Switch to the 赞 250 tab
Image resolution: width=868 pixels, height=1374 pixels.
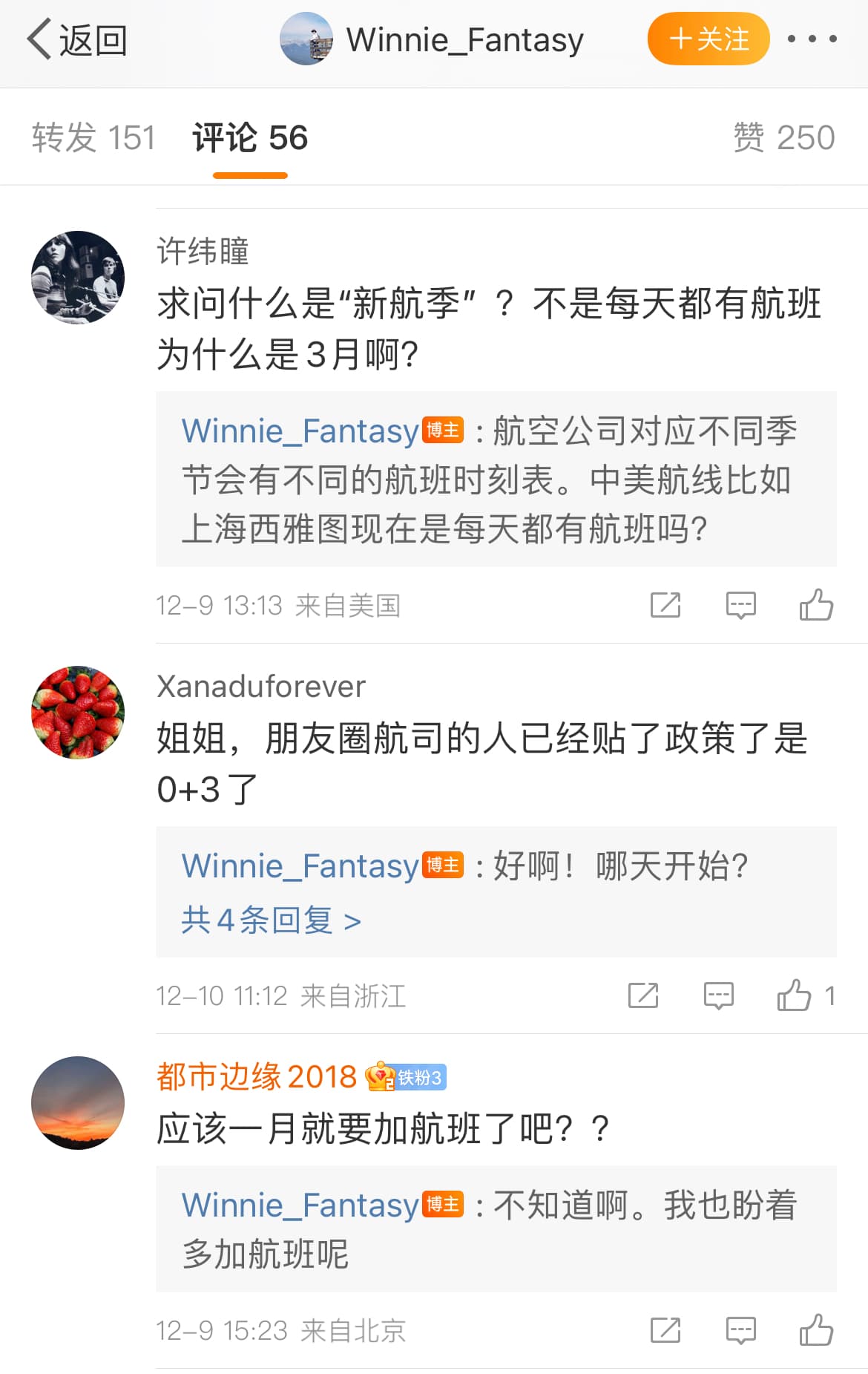(x=783, y=138)
